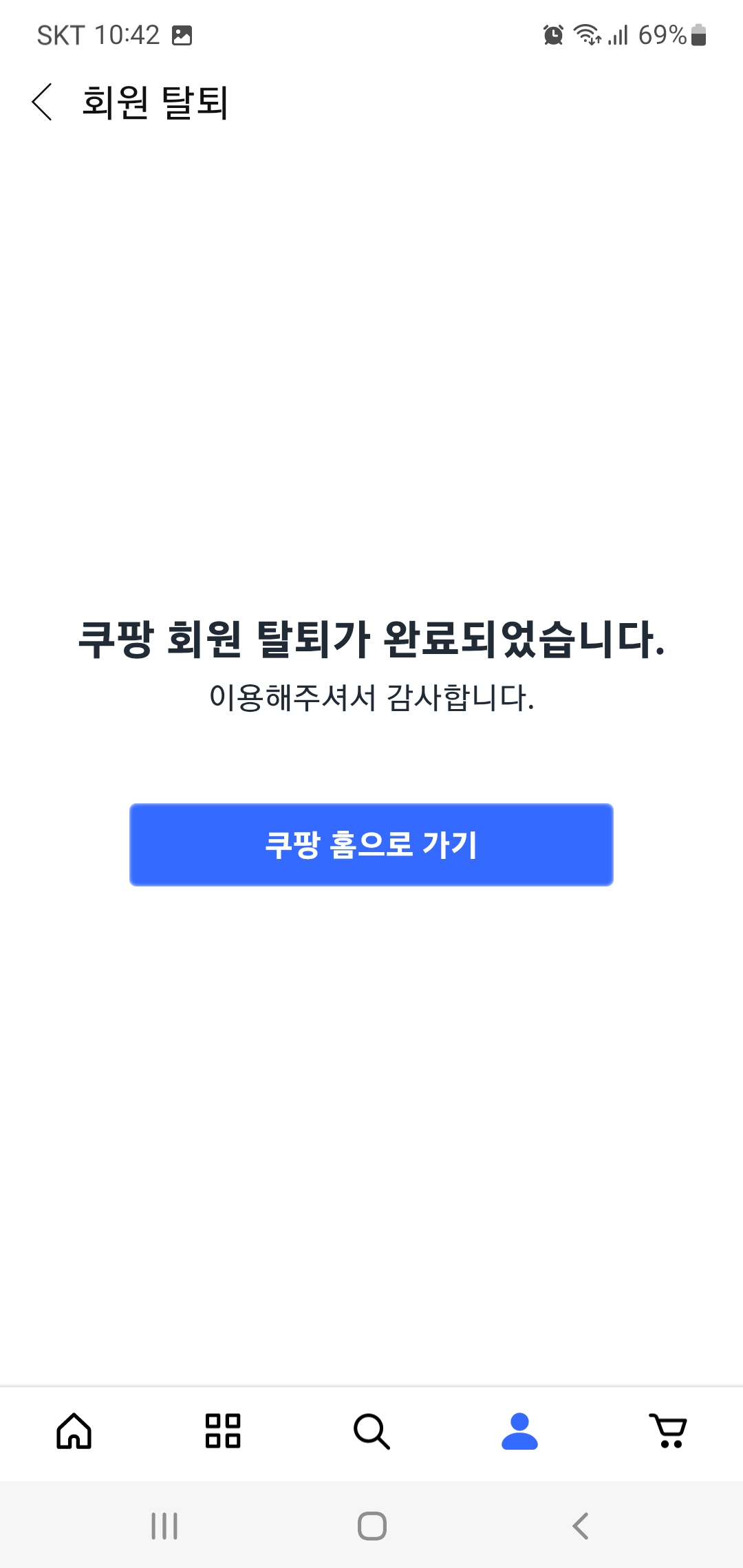The height and width of the screenshot is (1568, 743).
Task: Select the My Coupang profile tab
Action: pyautogui.click(x=520, y=1431)
